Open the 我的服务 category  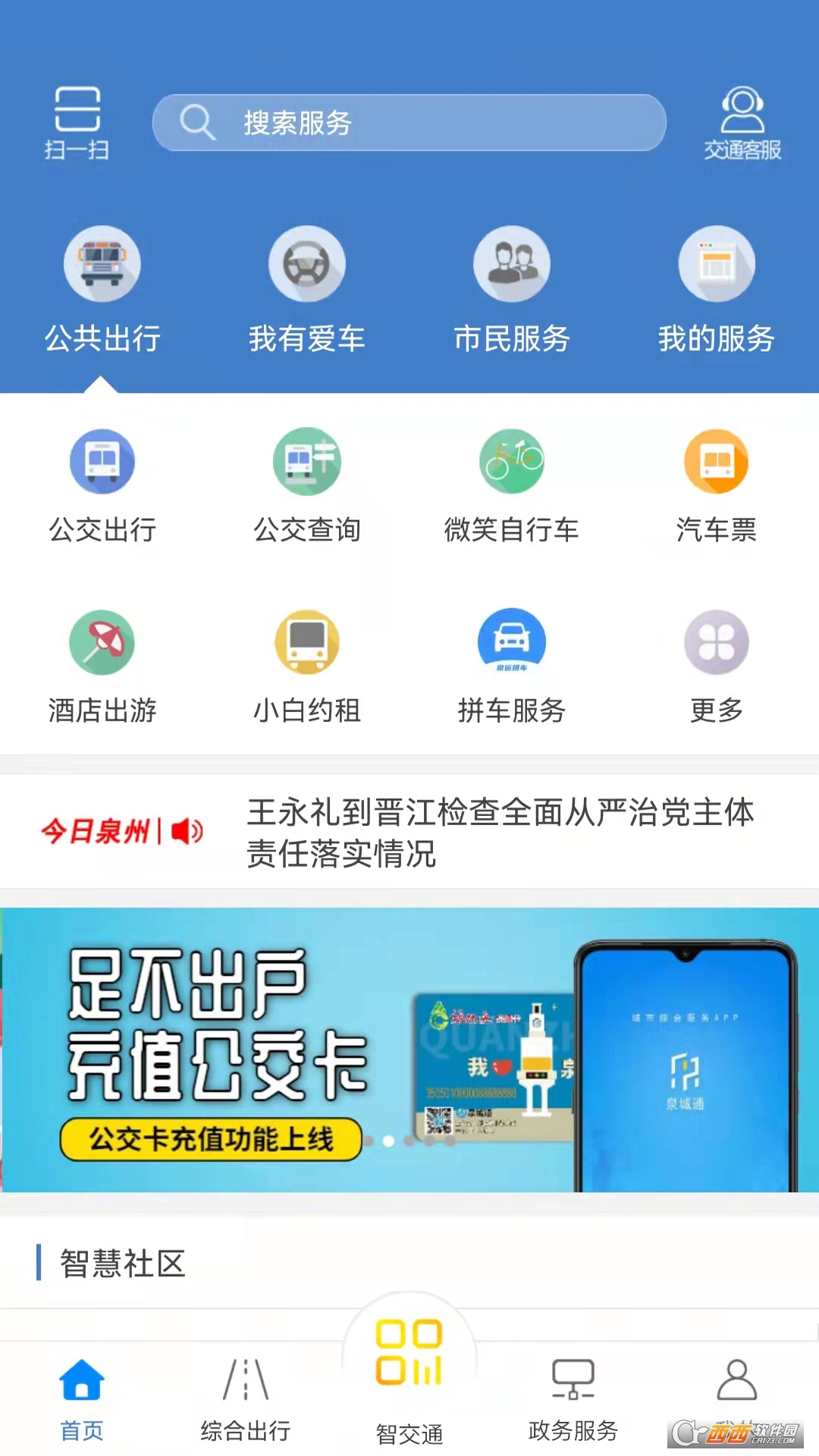click(717, 290)
